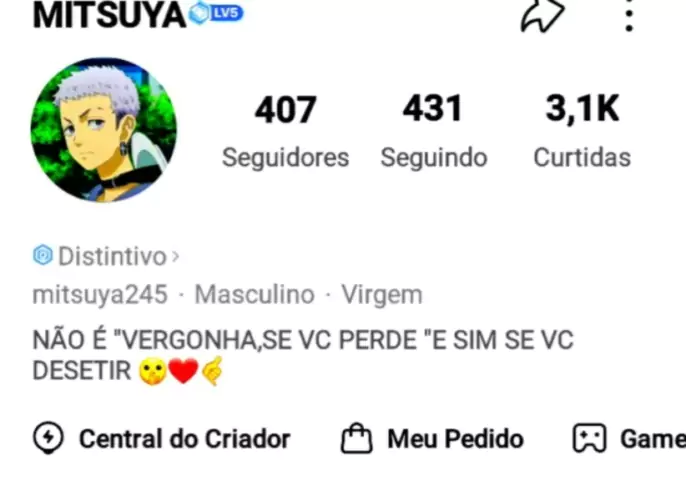This screenshot has width=686, height=480.
Task: Open the 407 Seguidores list
Action: [x=285, y=130]
